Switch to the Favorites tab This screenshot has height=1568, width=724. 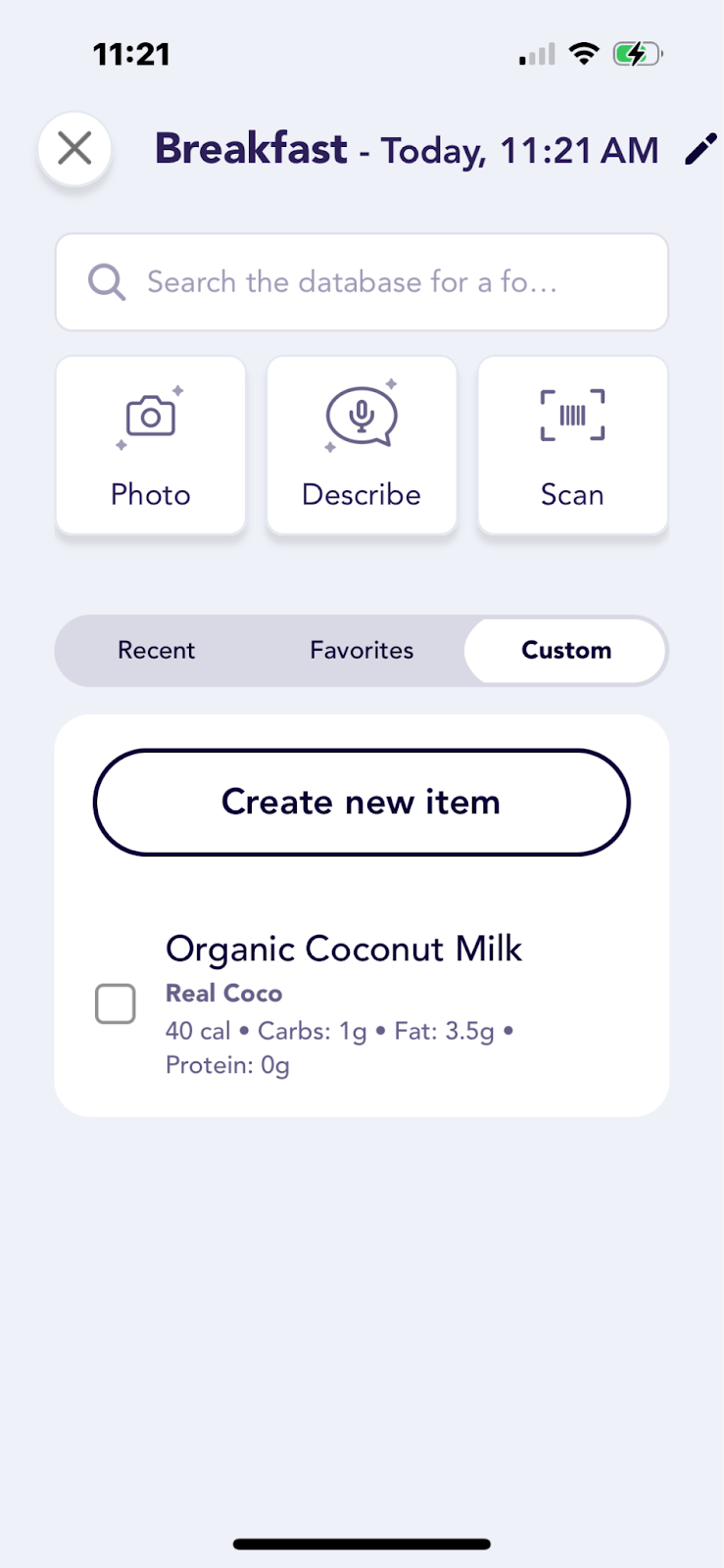[362, 651]
